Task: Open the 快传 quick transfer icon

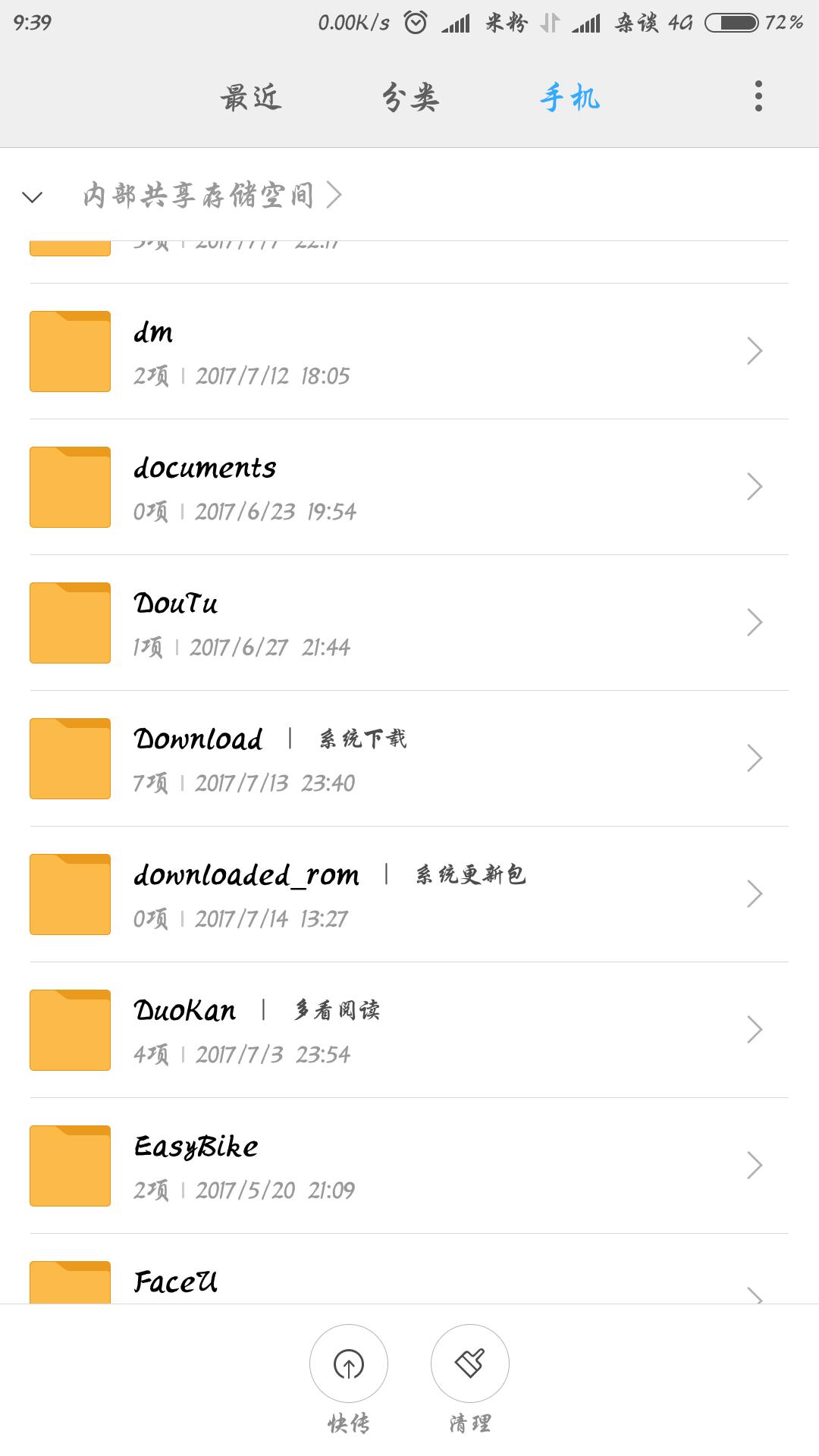Action: click(348, 1363)
